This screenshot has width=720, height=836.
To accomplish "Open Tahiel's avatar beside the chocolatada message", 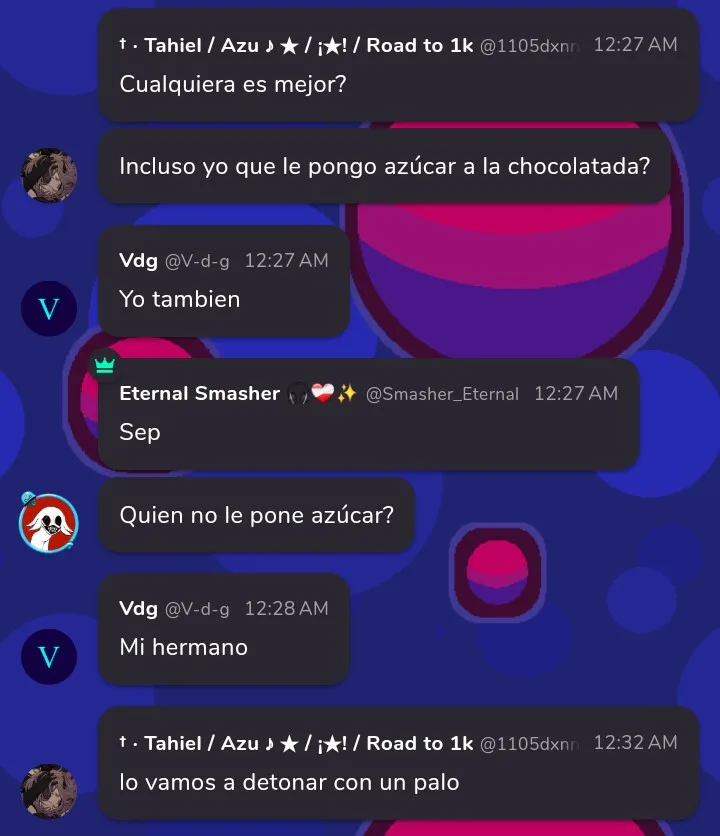I will click(49, 177).
